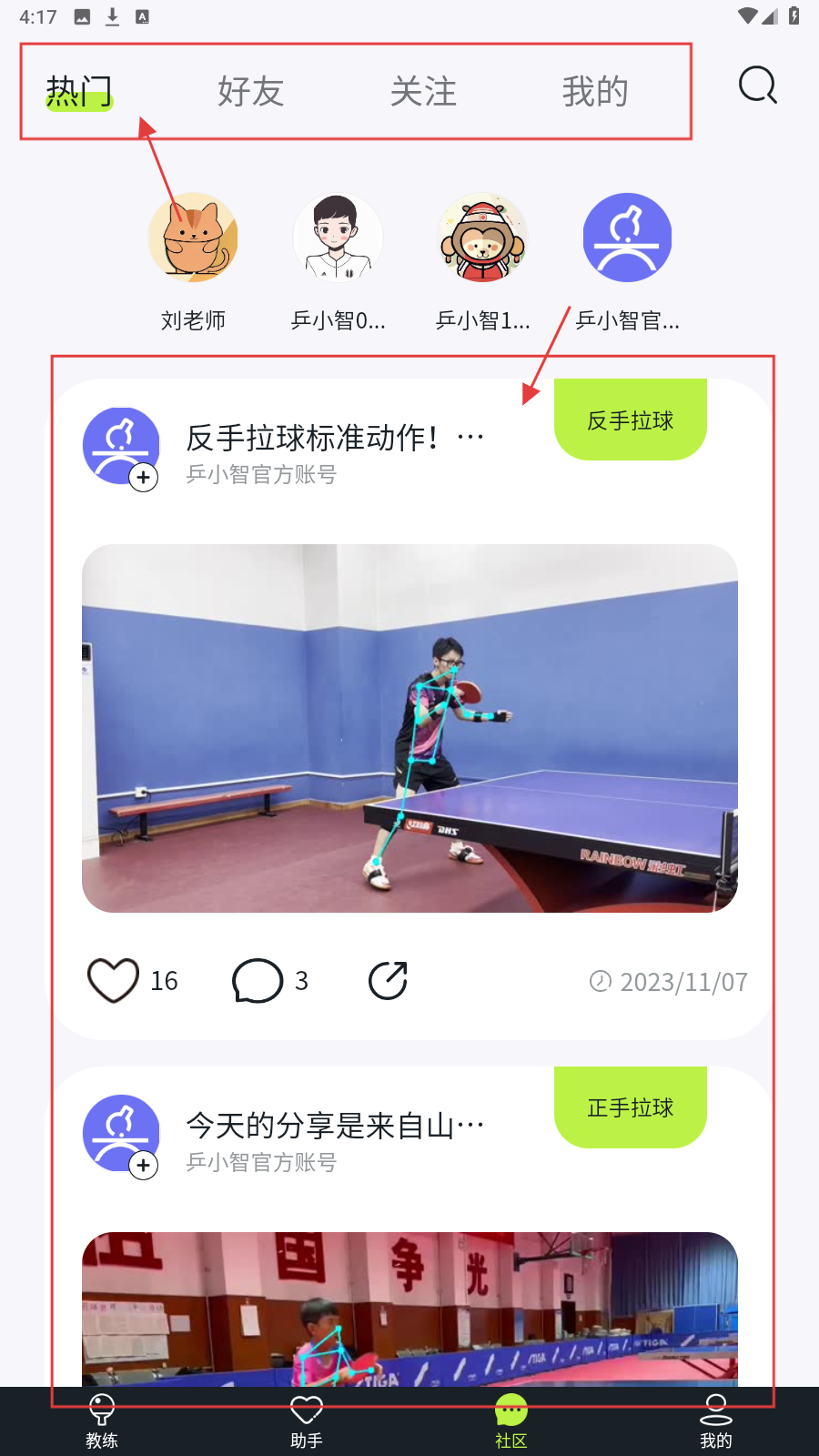Open 我的 in the bottom navigation

coord(716,1421)
